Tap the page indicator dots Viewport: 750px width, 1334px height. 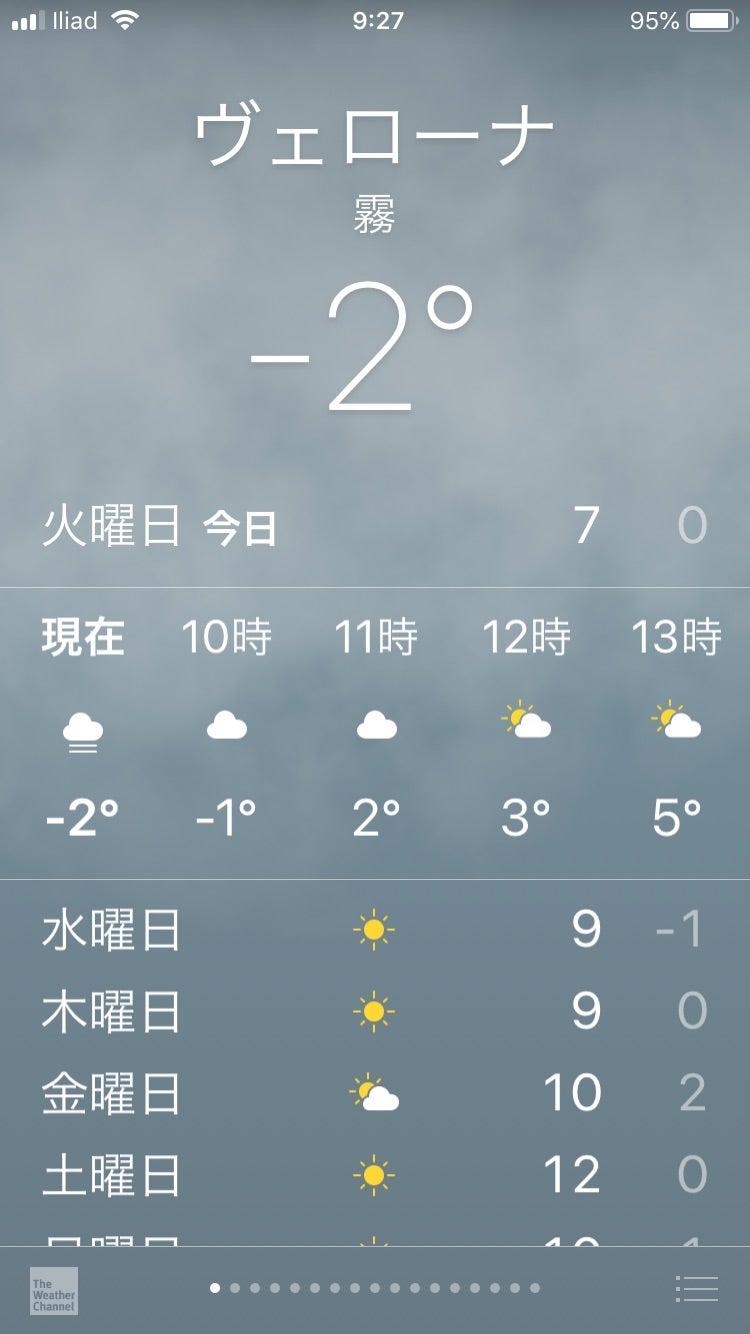coord(375,1288)
